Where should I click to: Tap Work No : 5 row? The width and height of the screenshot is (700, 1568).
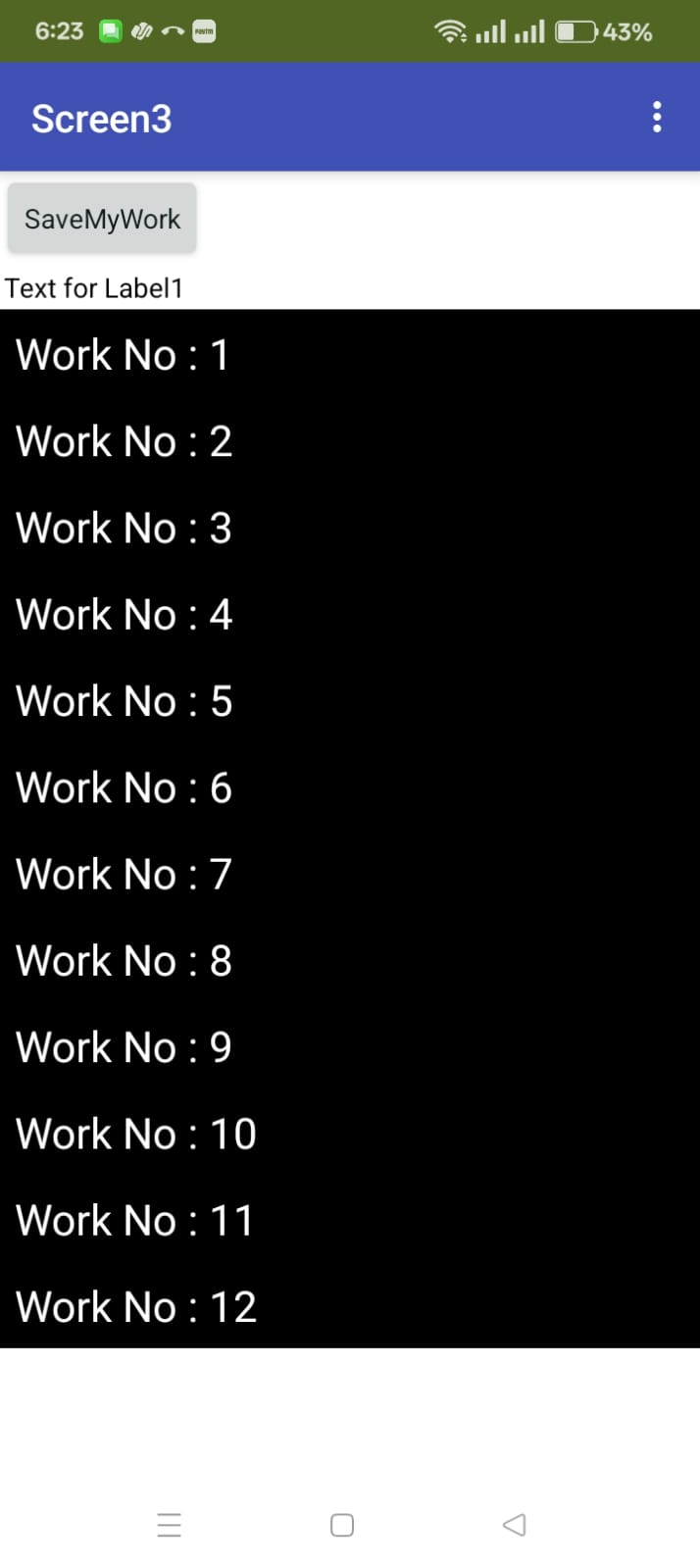click(350, 701)
